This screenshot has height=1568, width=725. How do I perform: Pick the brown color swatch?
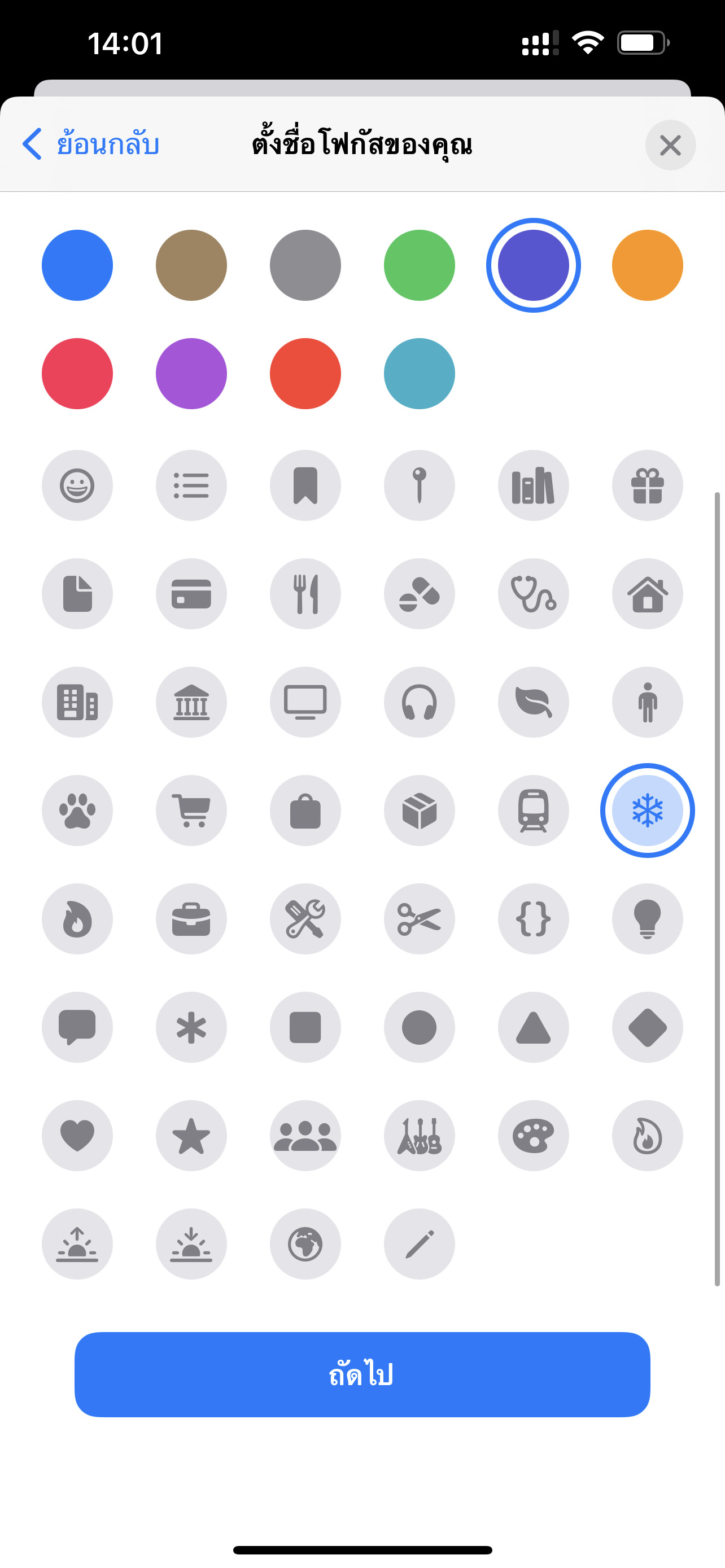click(x=191, y=265)
